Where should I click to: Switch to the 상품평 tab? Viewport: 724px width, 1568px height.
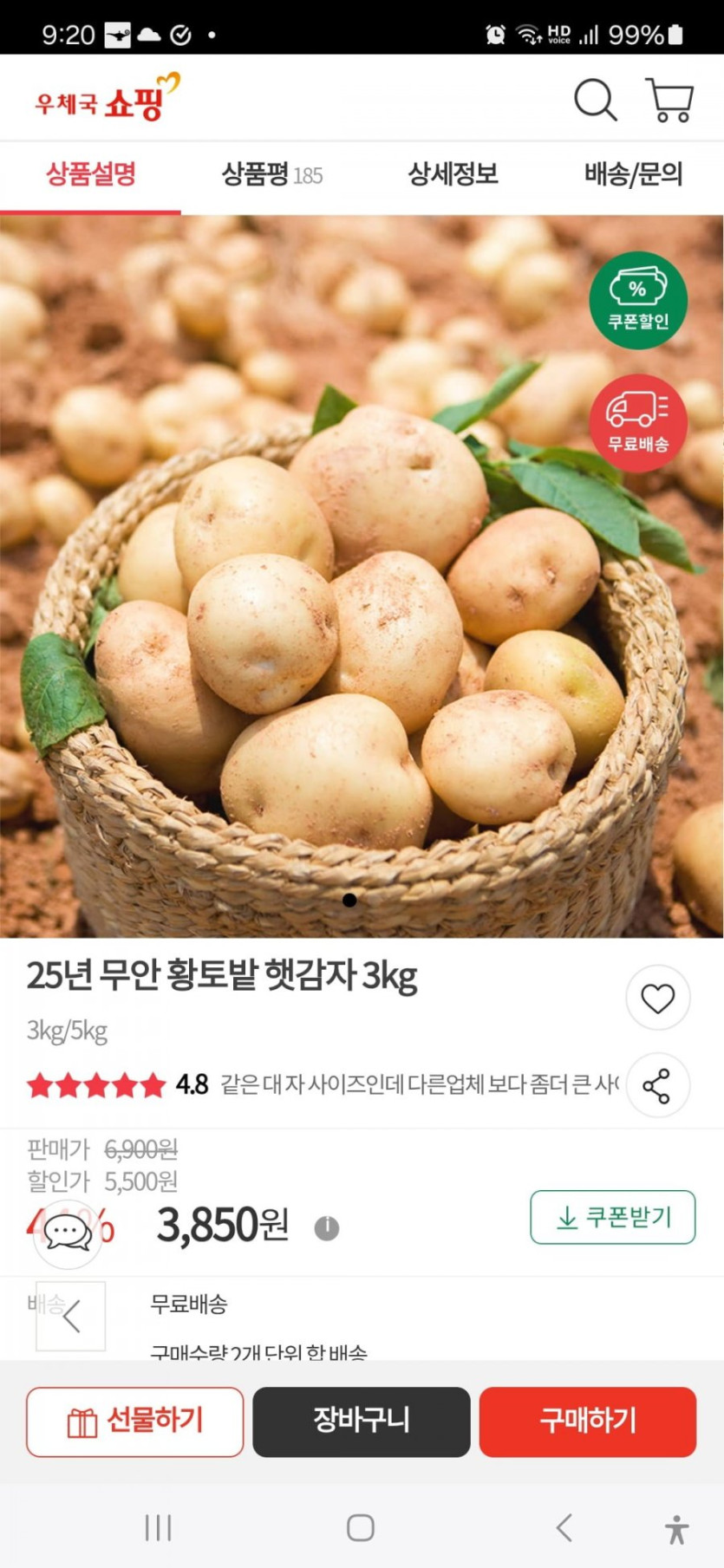[271, 175]
